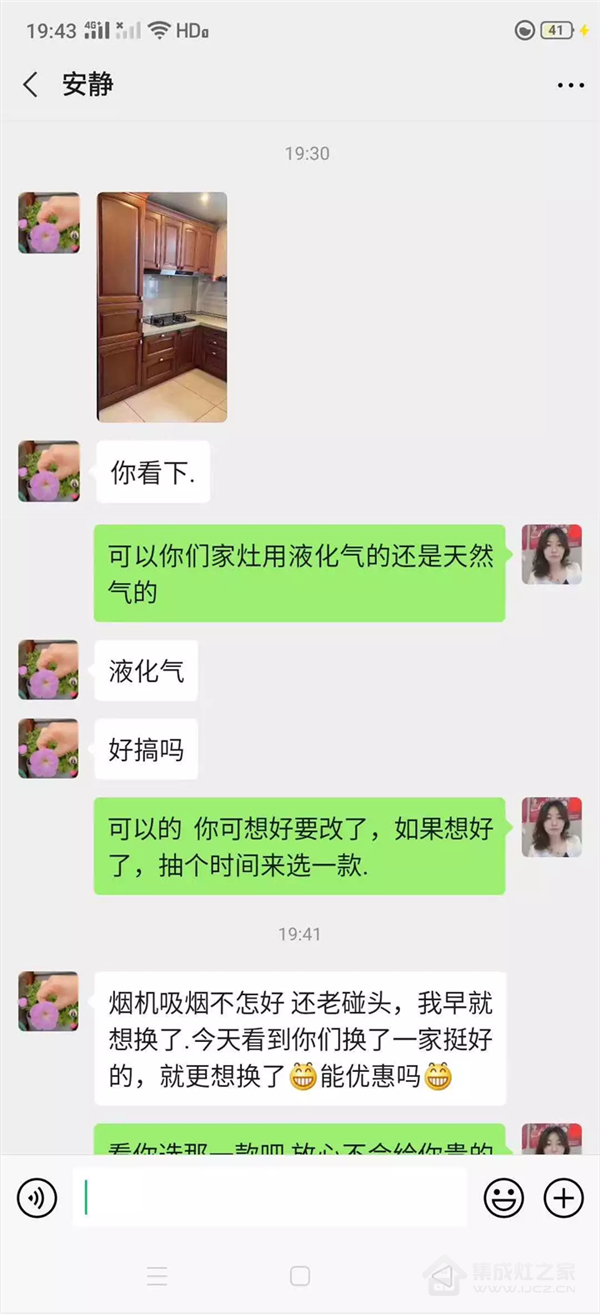Go to the system home screen
This screenshot has width=600, height=1315.
coord(300,1275)
